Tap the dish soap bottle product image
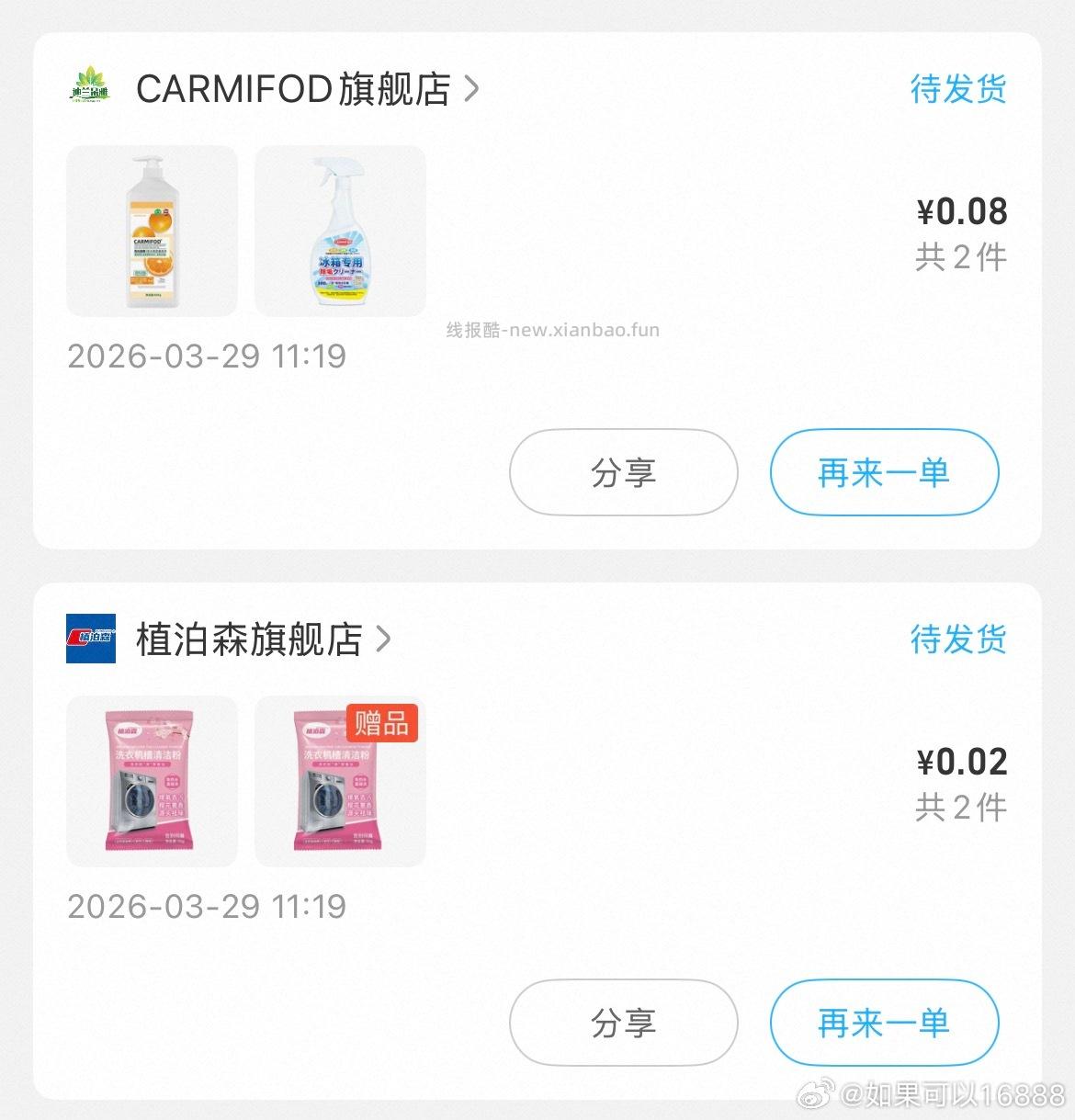Screen dimensions: 1075x1120 [x=152, y=230]
